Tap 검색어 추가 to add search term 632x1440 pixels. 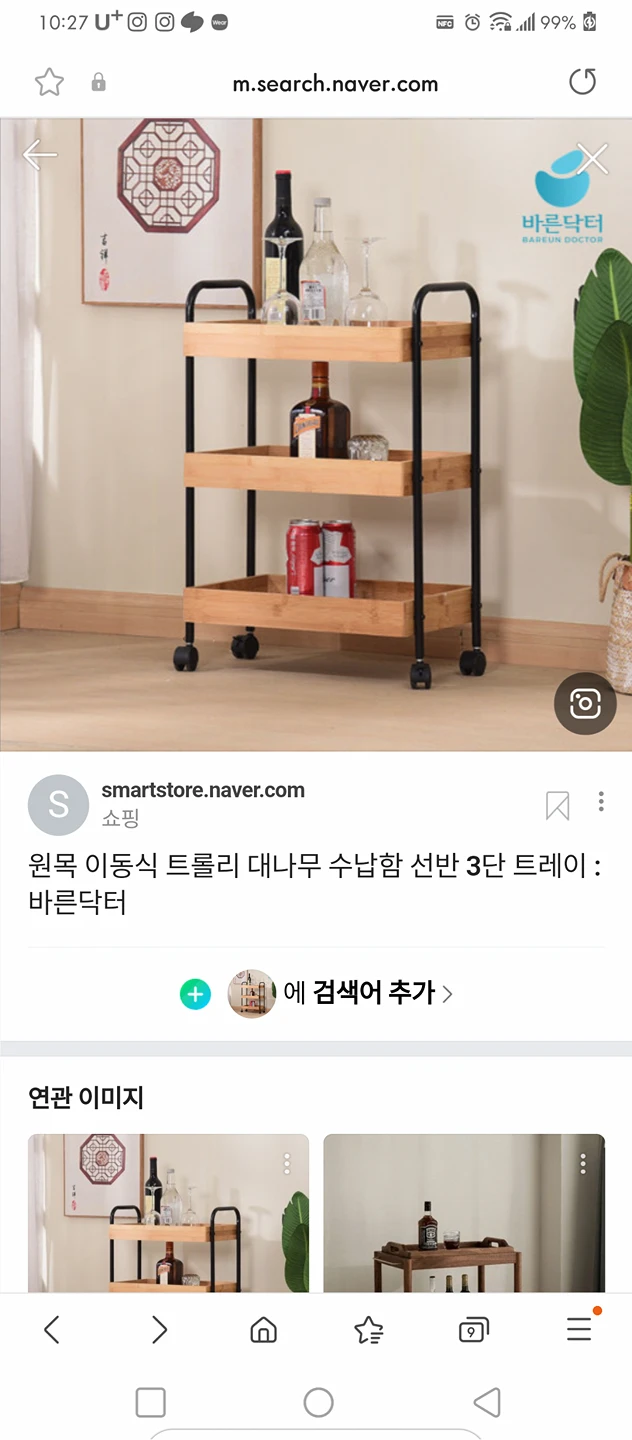(x=372, y=993)
